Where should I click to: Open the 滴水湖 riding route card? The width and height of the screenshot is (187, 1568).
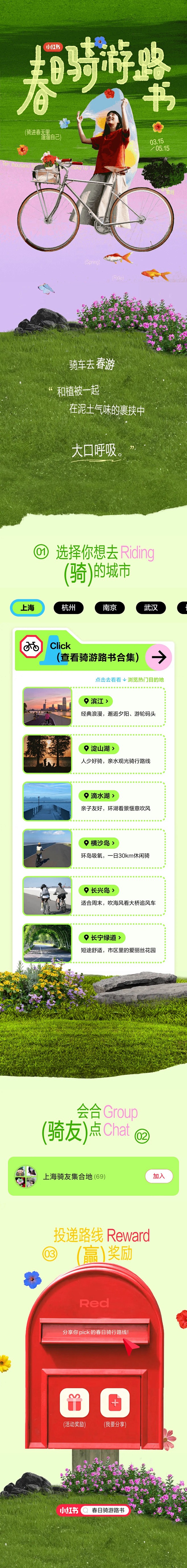click(x=94, y=800)
